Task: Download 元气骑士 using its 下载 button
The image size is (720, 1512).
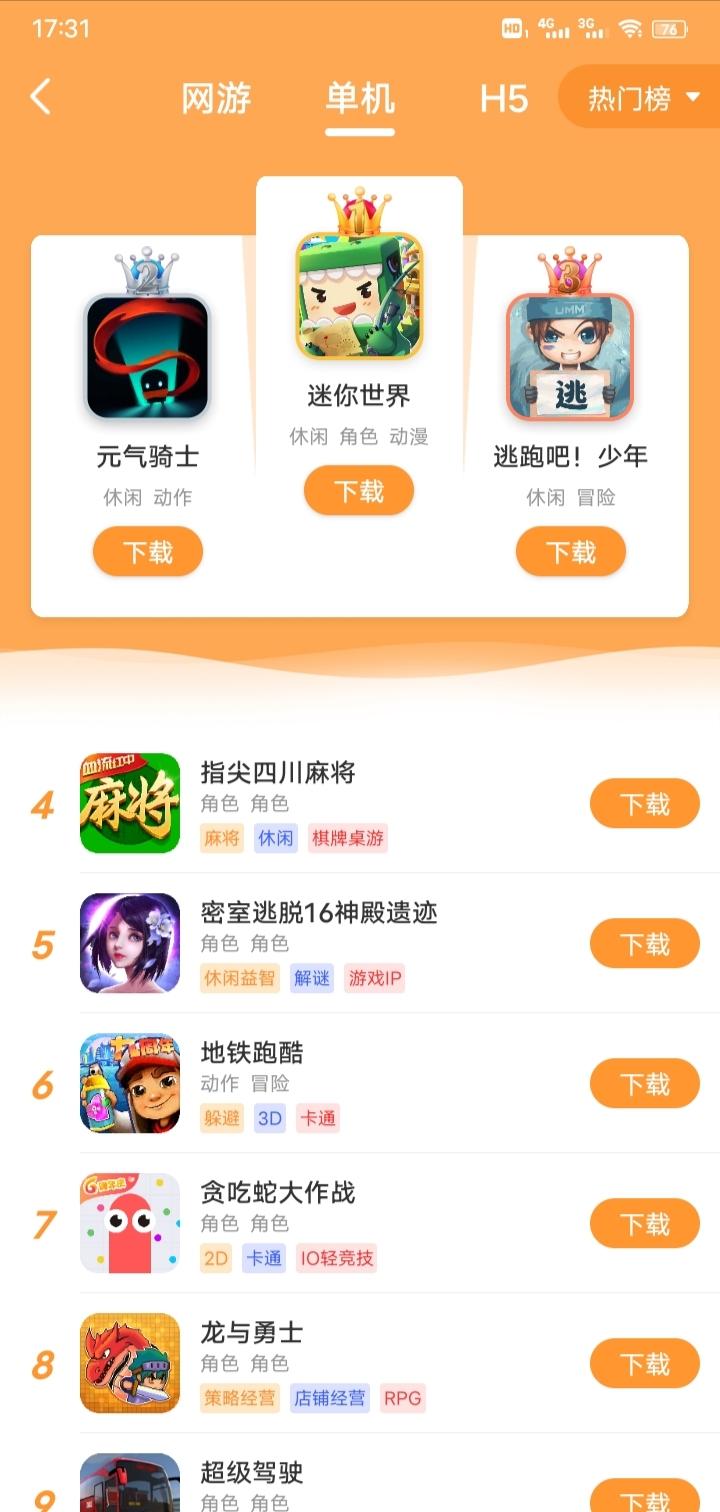Action: pos(147,551)
